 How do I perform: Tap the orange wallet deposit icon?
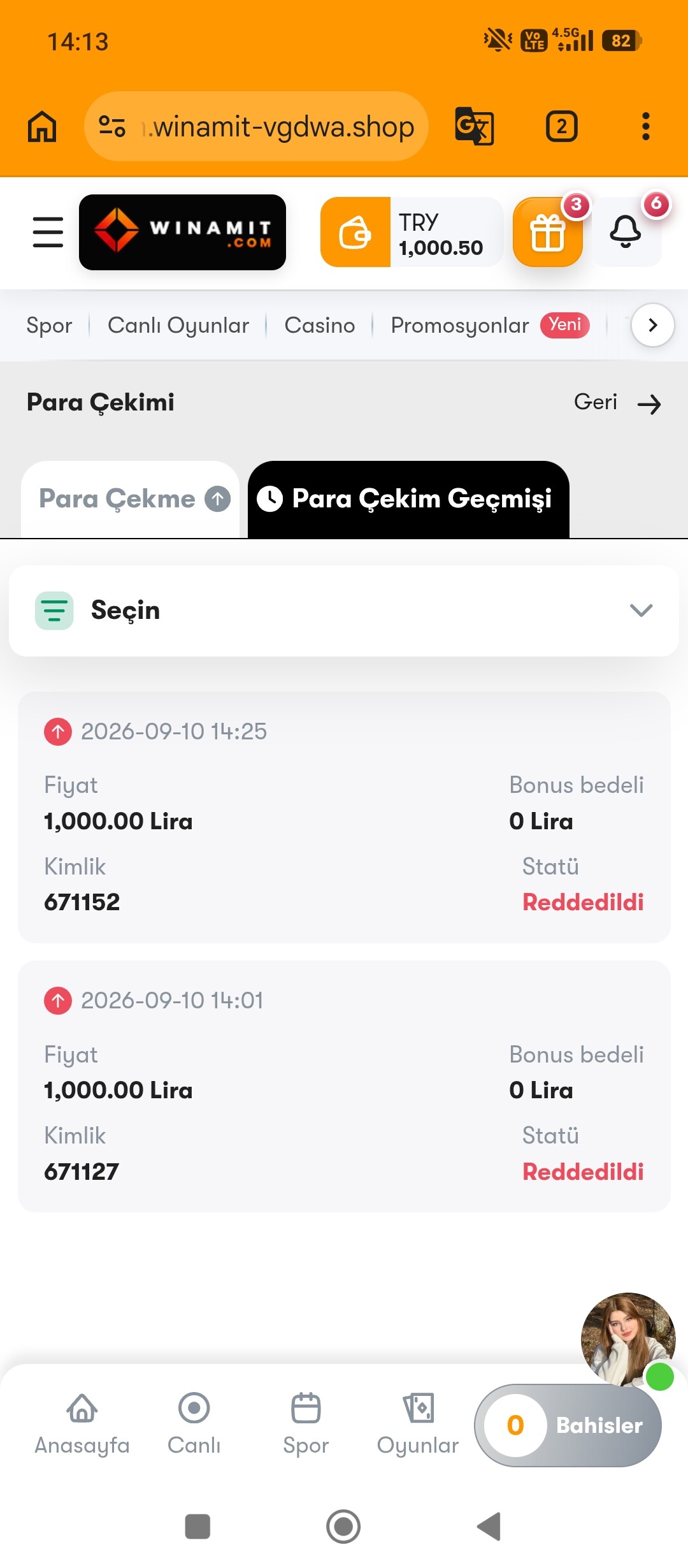coord(355,232)
